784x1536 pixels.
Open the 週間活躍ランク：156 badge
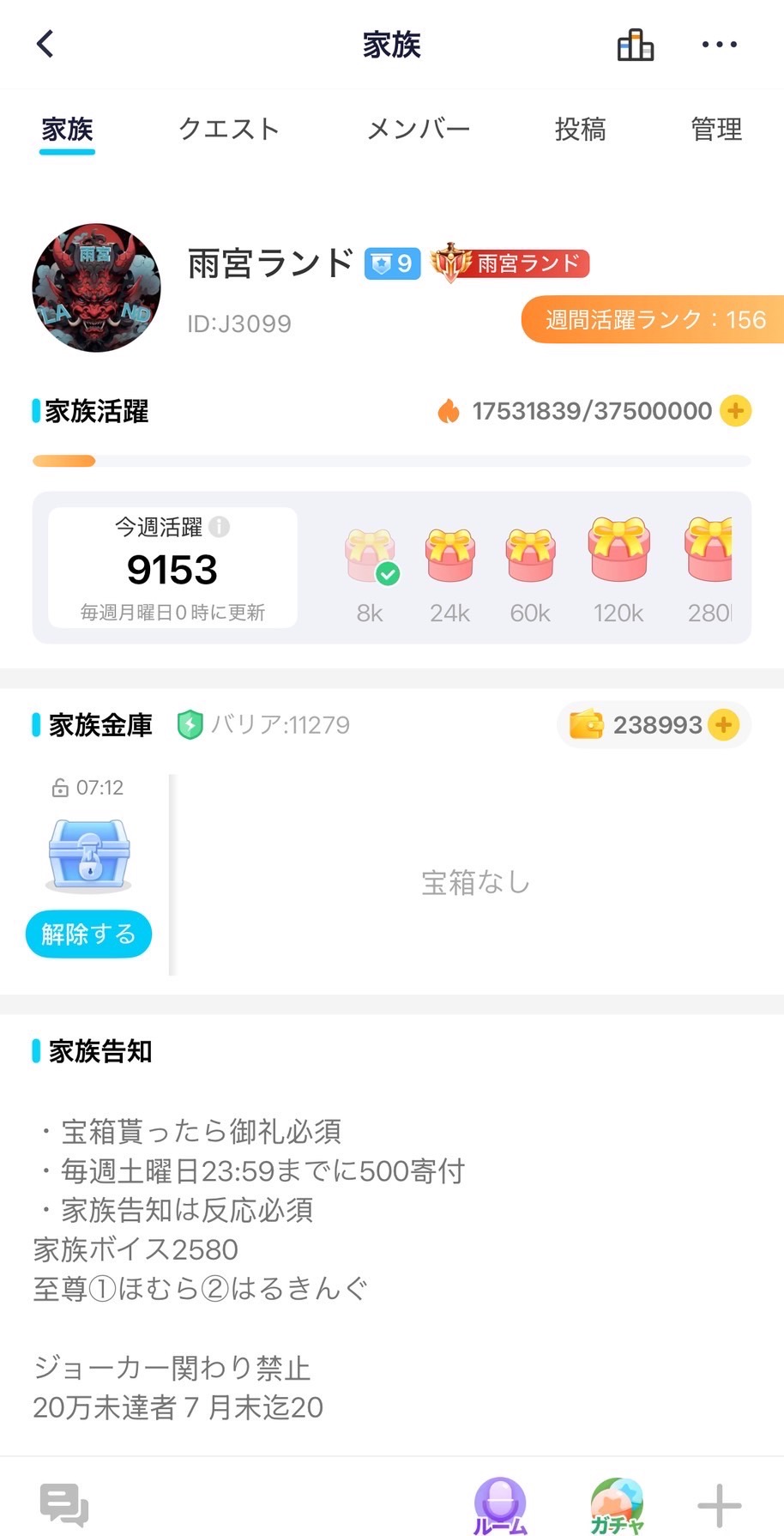653,319
